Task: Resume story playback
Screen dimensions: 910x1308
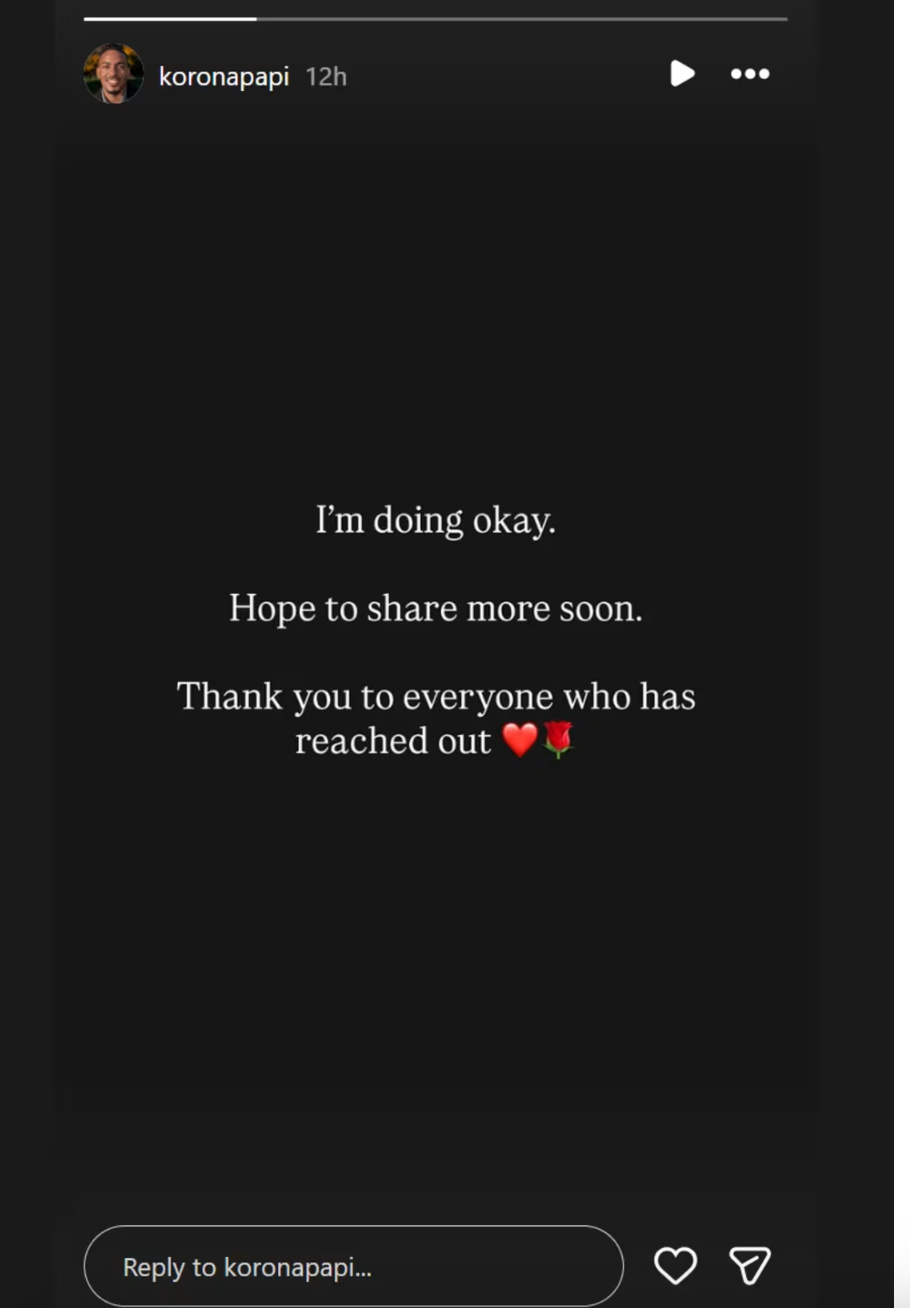Action: [682, 74]
